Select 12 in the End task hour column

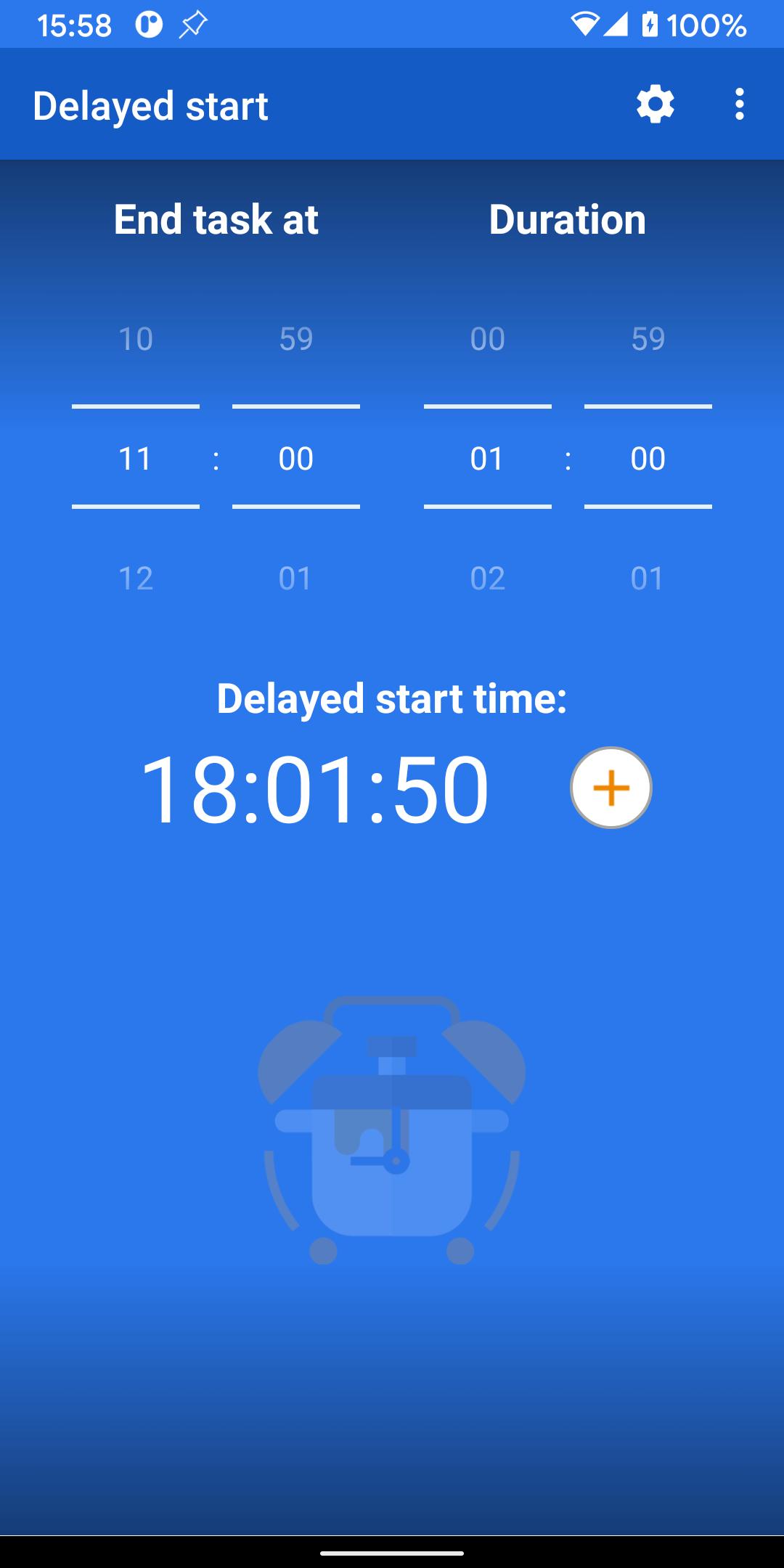(x=136, y=579)
